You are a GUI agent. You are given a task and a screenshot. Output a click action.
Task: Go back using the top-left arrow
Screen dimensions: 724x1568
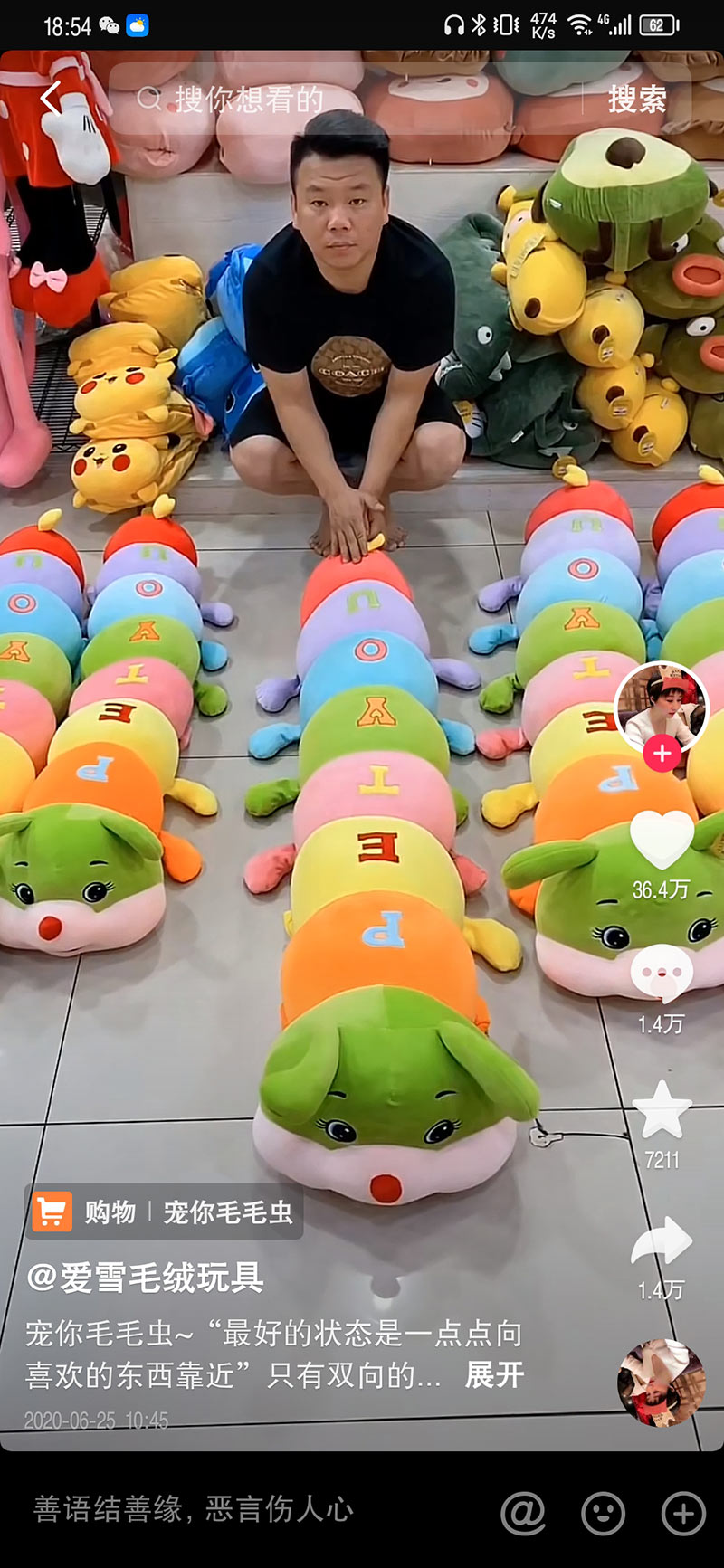coord(52,99)
